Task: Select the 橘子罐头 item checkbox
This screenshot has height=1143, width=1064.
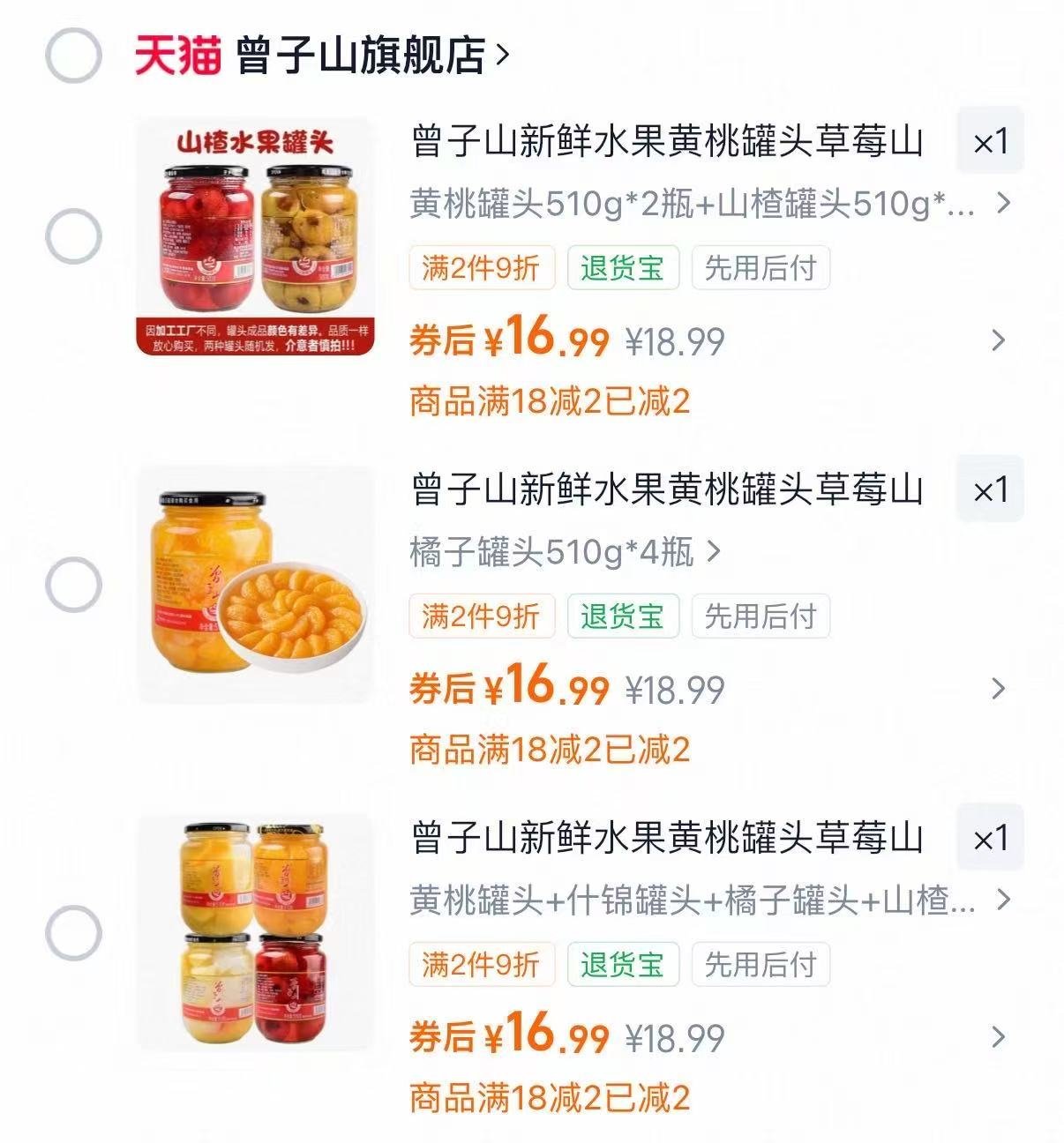Action: point(77,585)
